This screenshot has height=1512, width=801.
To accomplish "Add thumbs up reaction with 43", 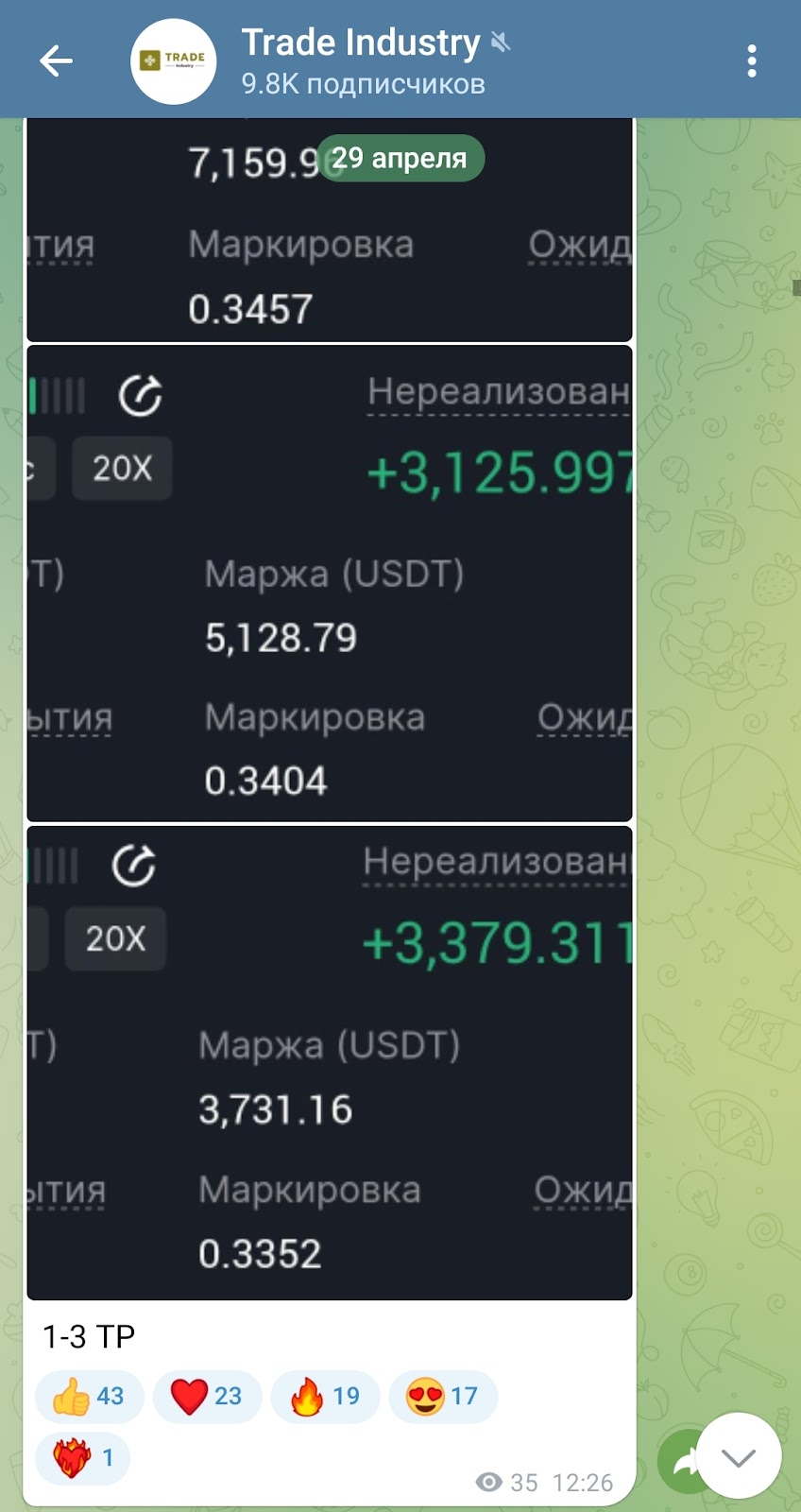I will [x=90, y=1396].
